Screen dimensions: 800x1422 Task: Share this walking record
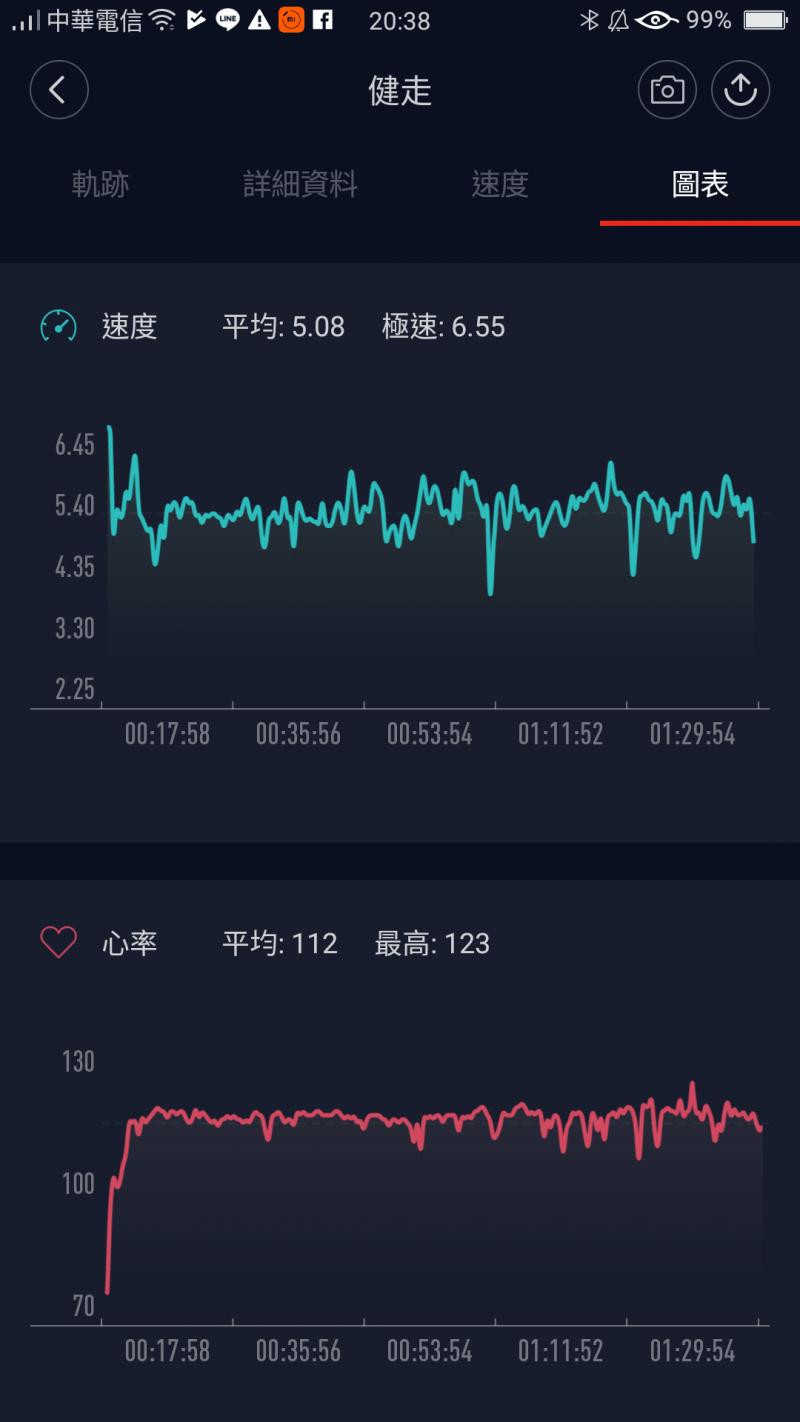[740, 91]
